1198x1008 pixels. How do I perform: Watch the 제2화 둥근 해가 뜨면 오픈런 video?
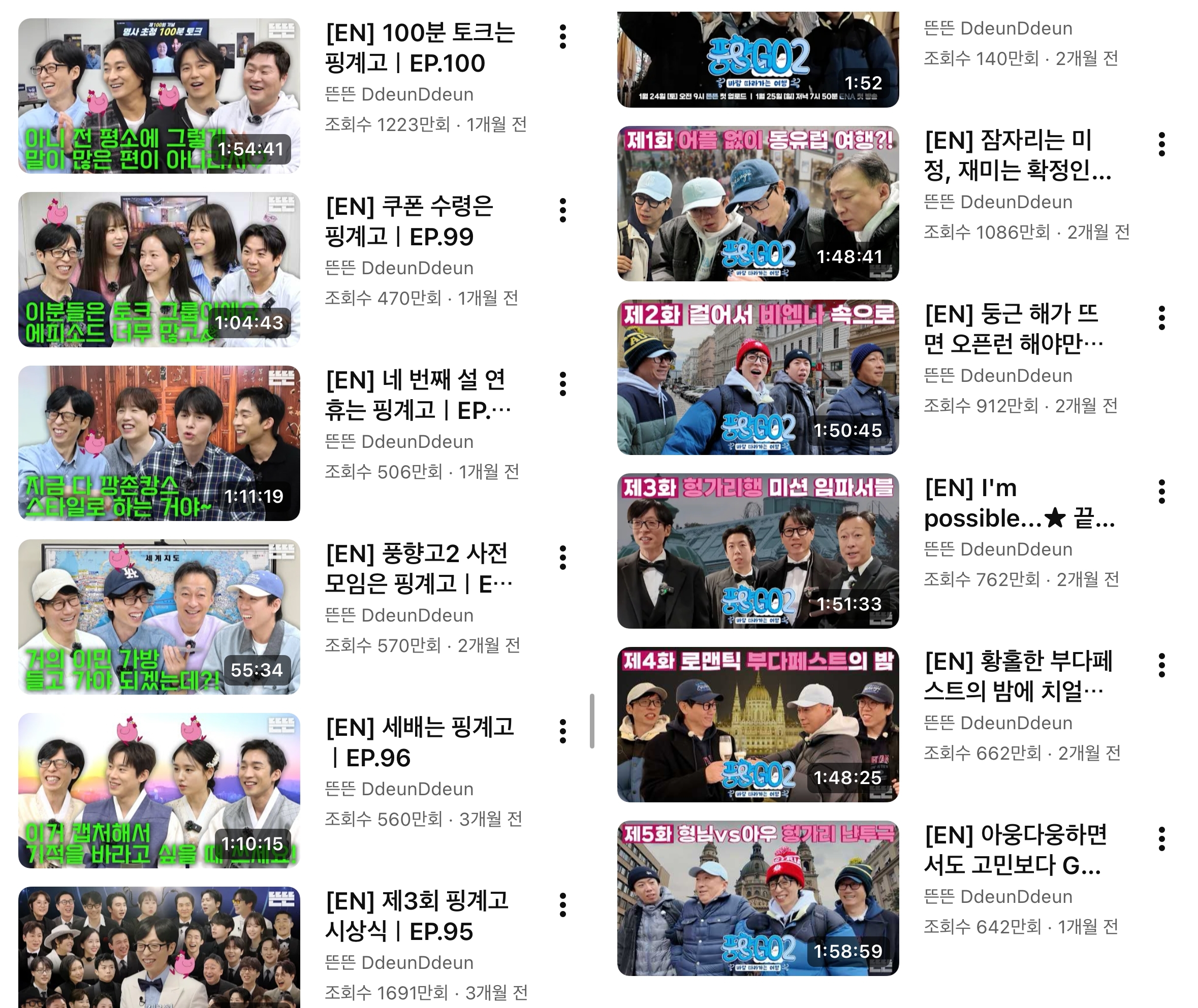point(758,377)
